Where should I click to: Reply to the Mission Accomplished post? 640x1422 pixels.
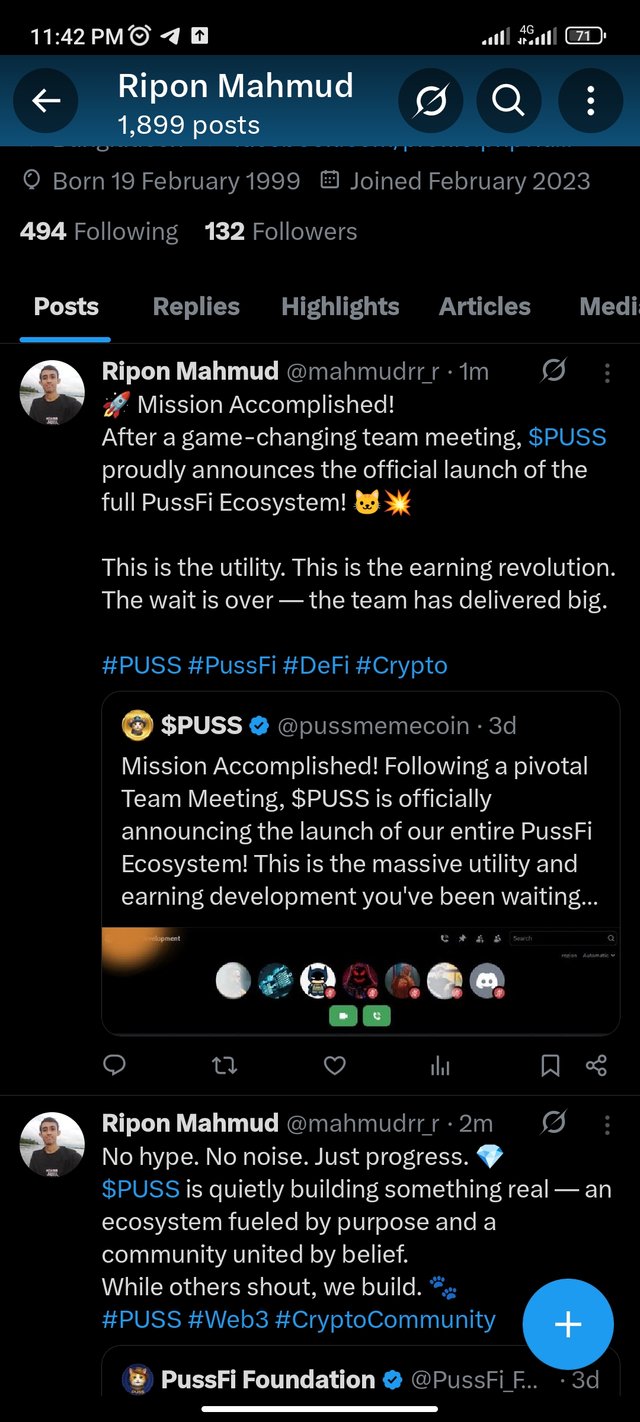click(x=115, y=1065)
